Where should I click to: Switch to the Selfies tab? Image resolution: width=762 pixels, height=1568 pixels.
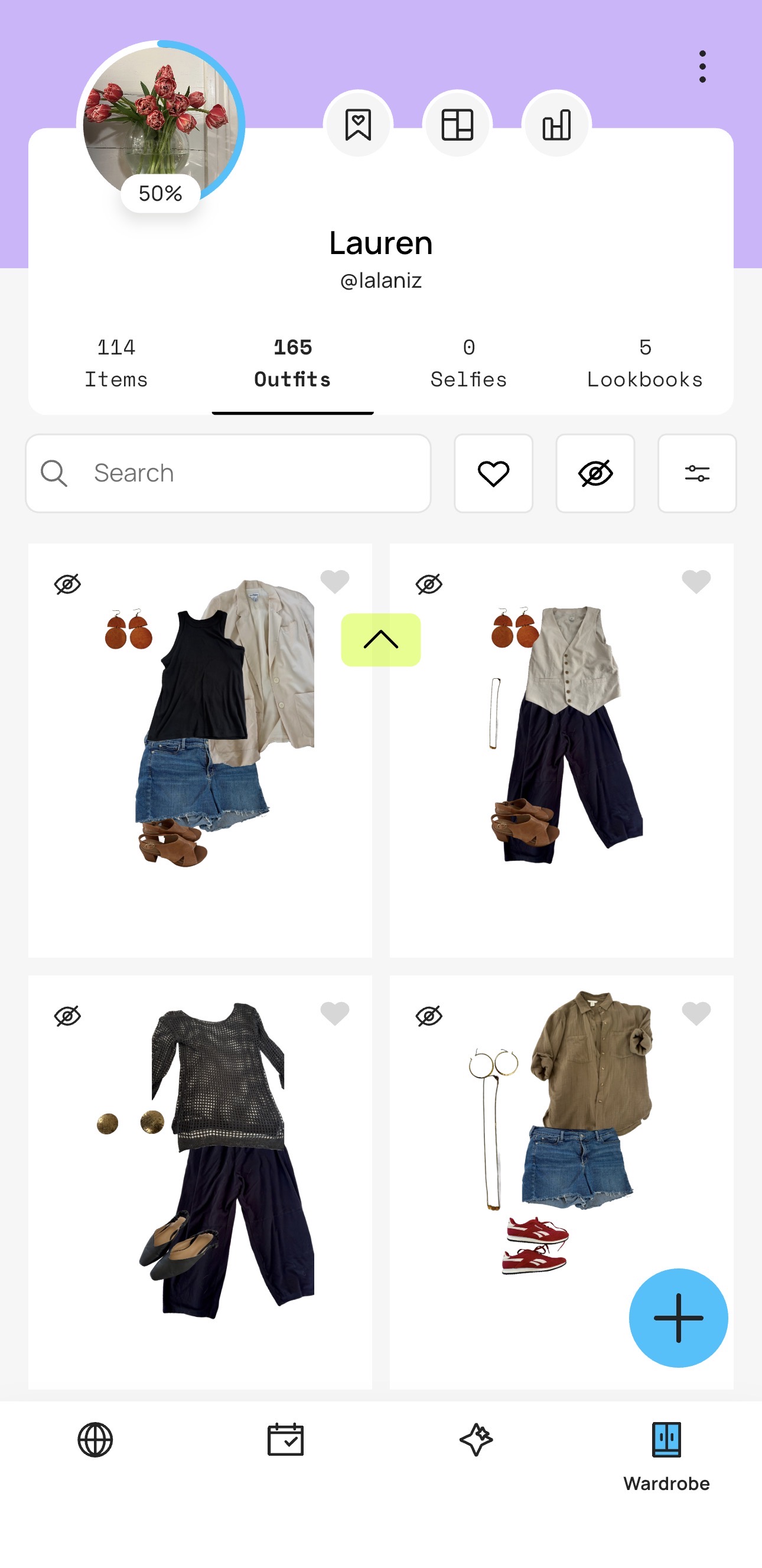pyautogui.click(x=468, y=363)
